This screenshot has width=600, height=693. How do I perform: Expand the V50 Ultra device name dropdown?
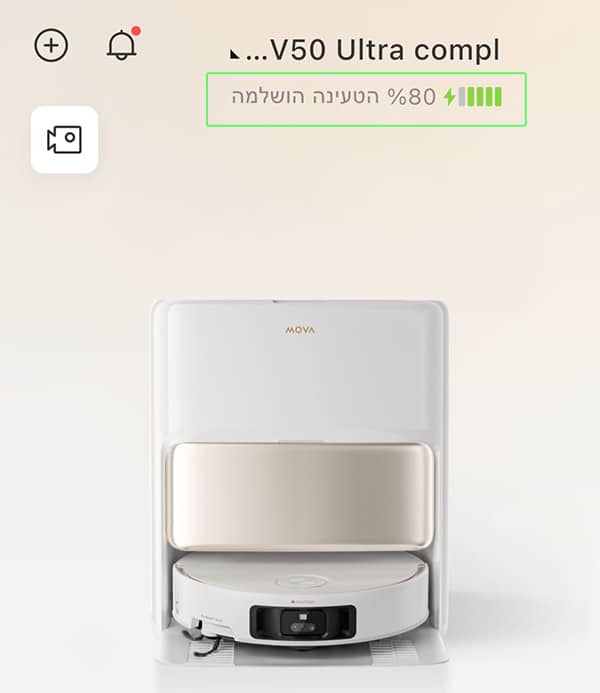click(236, 52)
